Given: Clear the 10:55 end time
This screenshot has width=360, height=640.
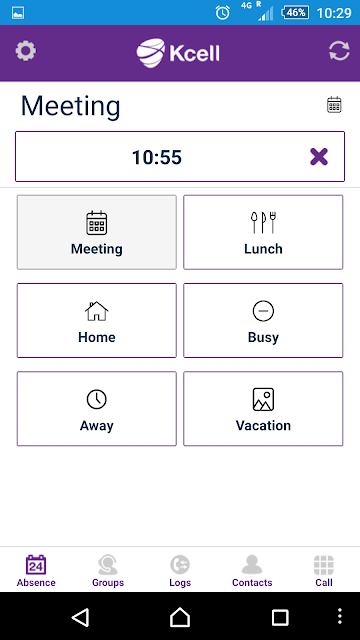Looking at the screenshot, I should point(319,157).
